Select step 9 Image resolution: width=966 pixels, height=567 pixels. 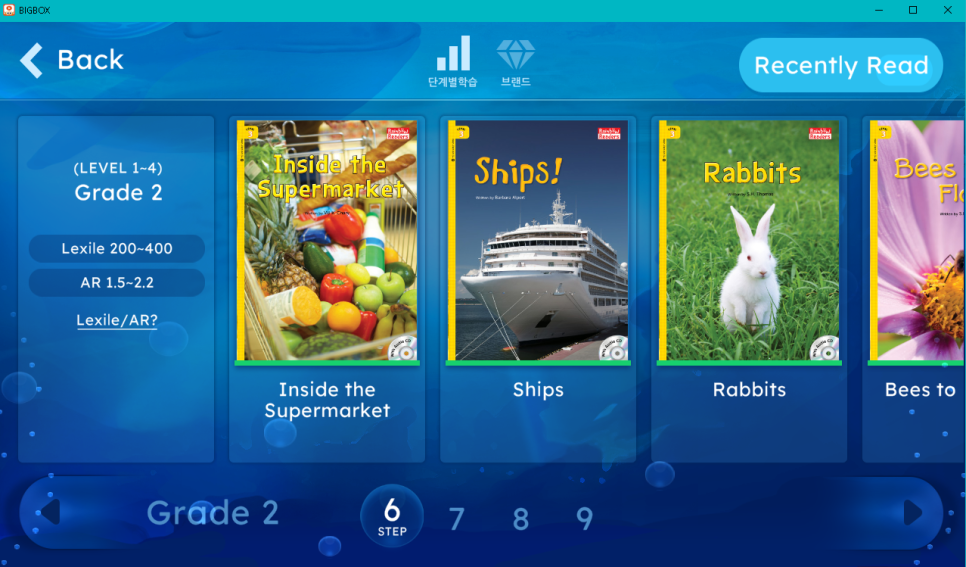[x=584, y=518]
